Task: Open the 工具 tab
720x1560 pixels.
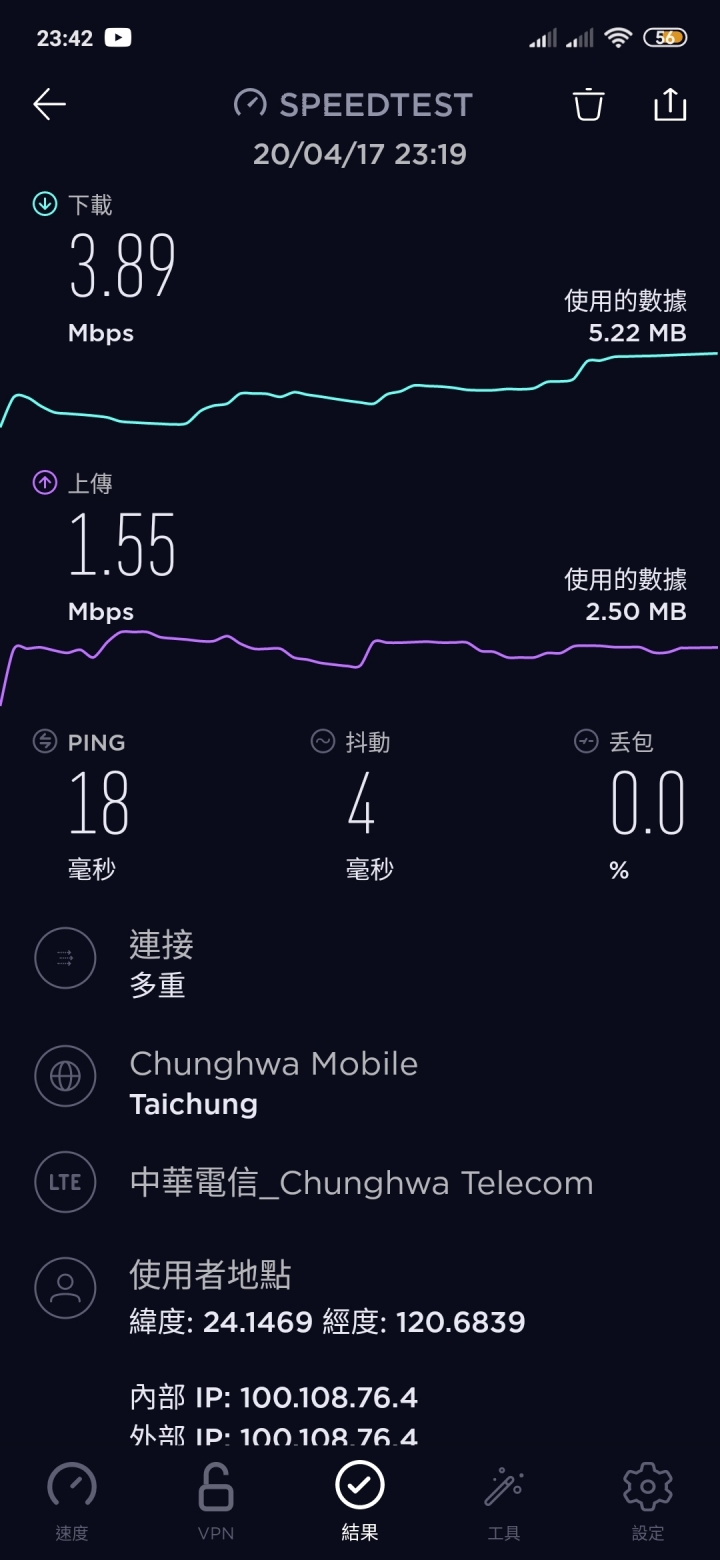Action: (504, 1502)
